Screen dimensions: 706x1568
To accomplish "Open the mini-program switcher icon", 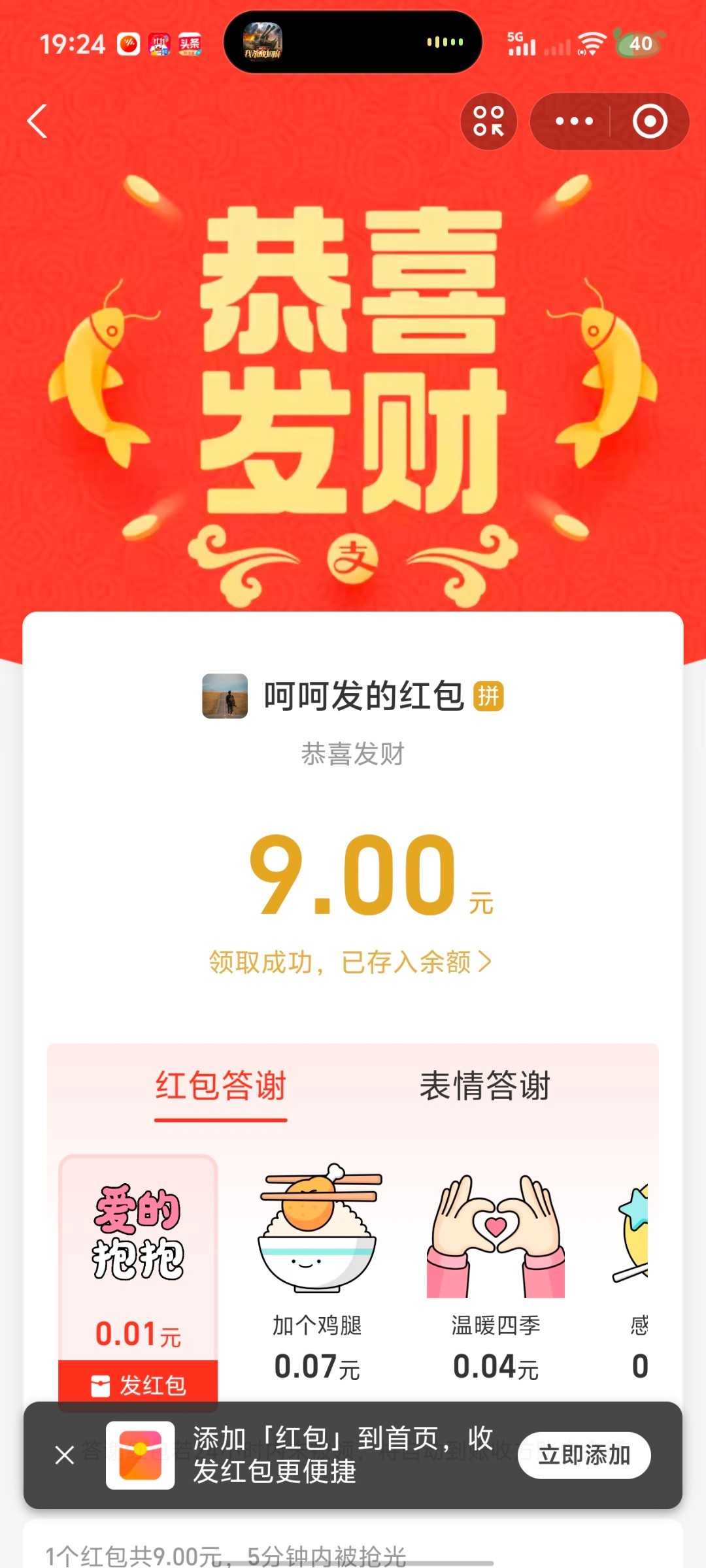I will coord(488,122).
